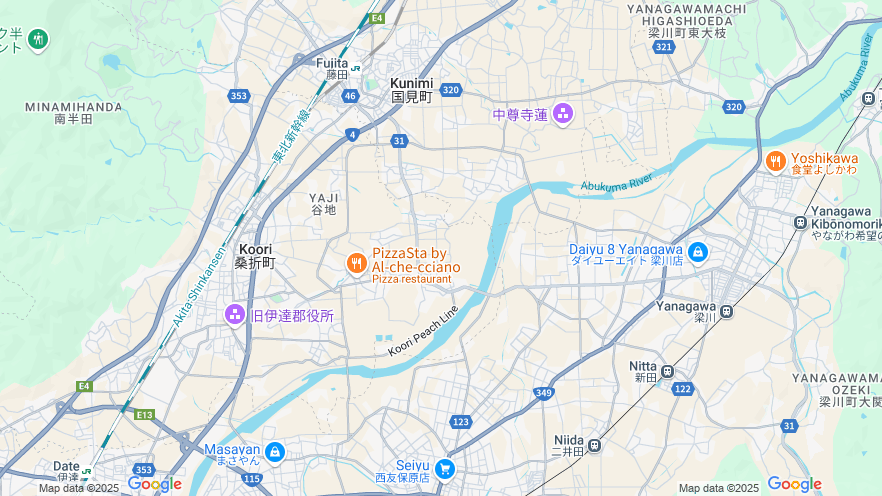This screenshot has height=496, width=882.
Task: Select the Masayan shop marker
Action: coord(275,452)
